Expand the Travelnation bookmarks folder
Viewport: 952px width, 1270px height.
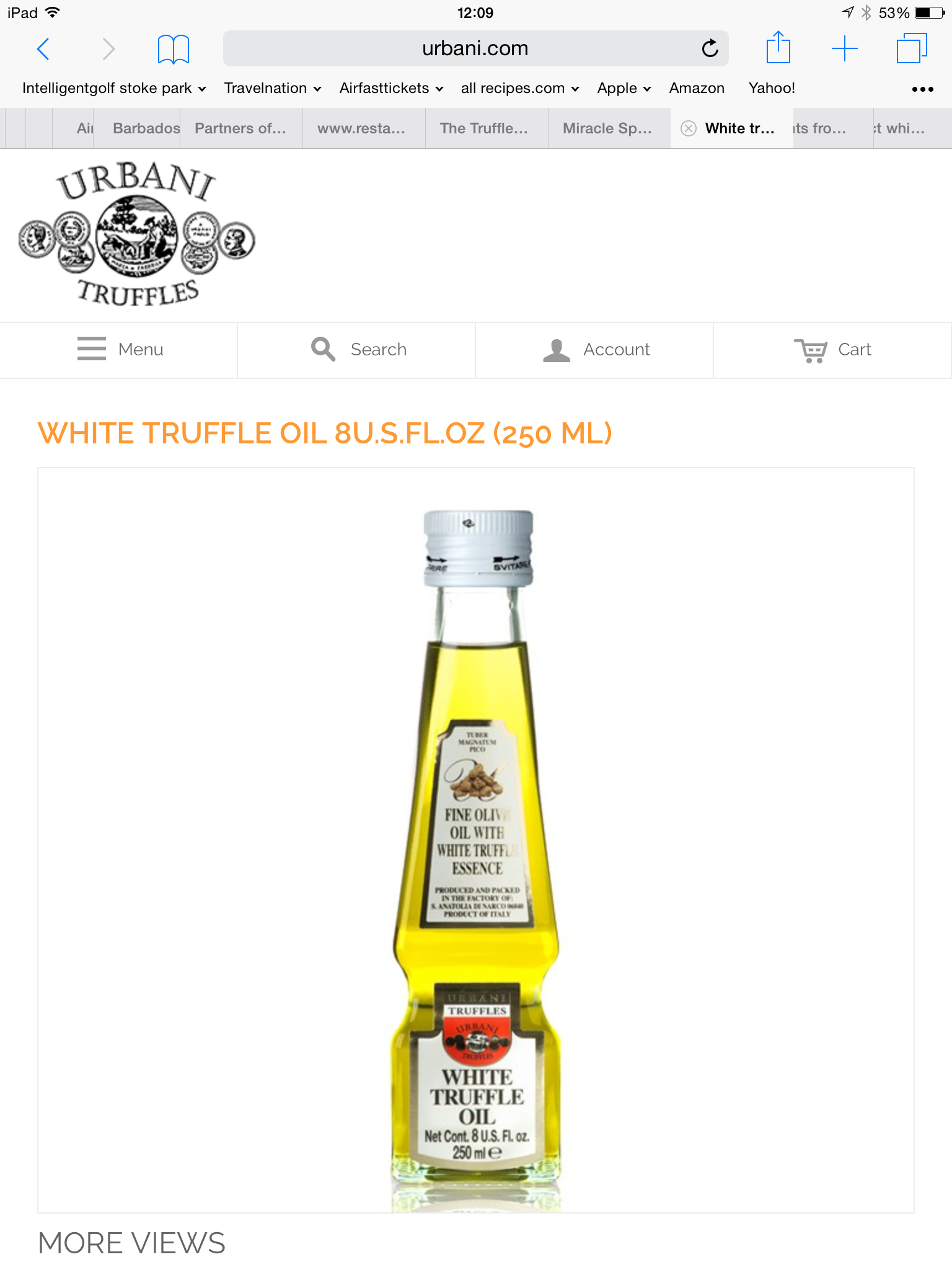[x=273, y=88]
